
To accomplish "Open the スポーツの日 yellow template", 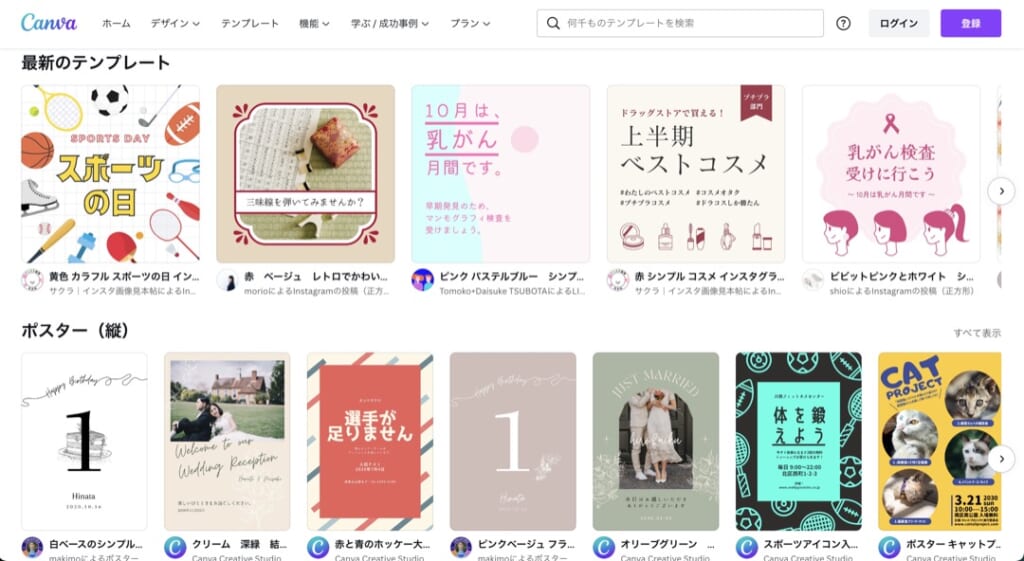I will click(111, 174).
